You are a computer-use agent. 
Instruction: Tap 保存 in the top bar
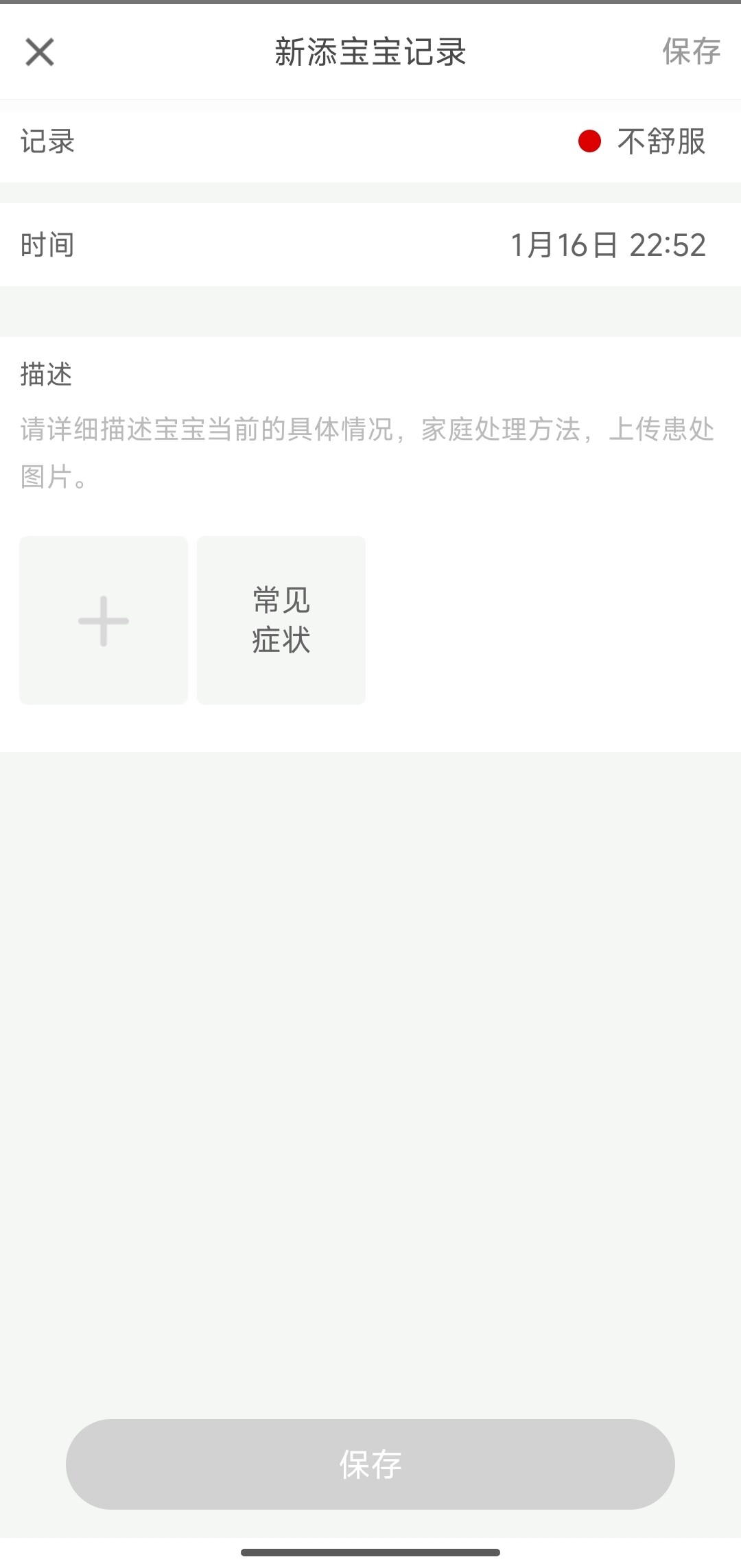pyautogui.click(x=690, y=52)
